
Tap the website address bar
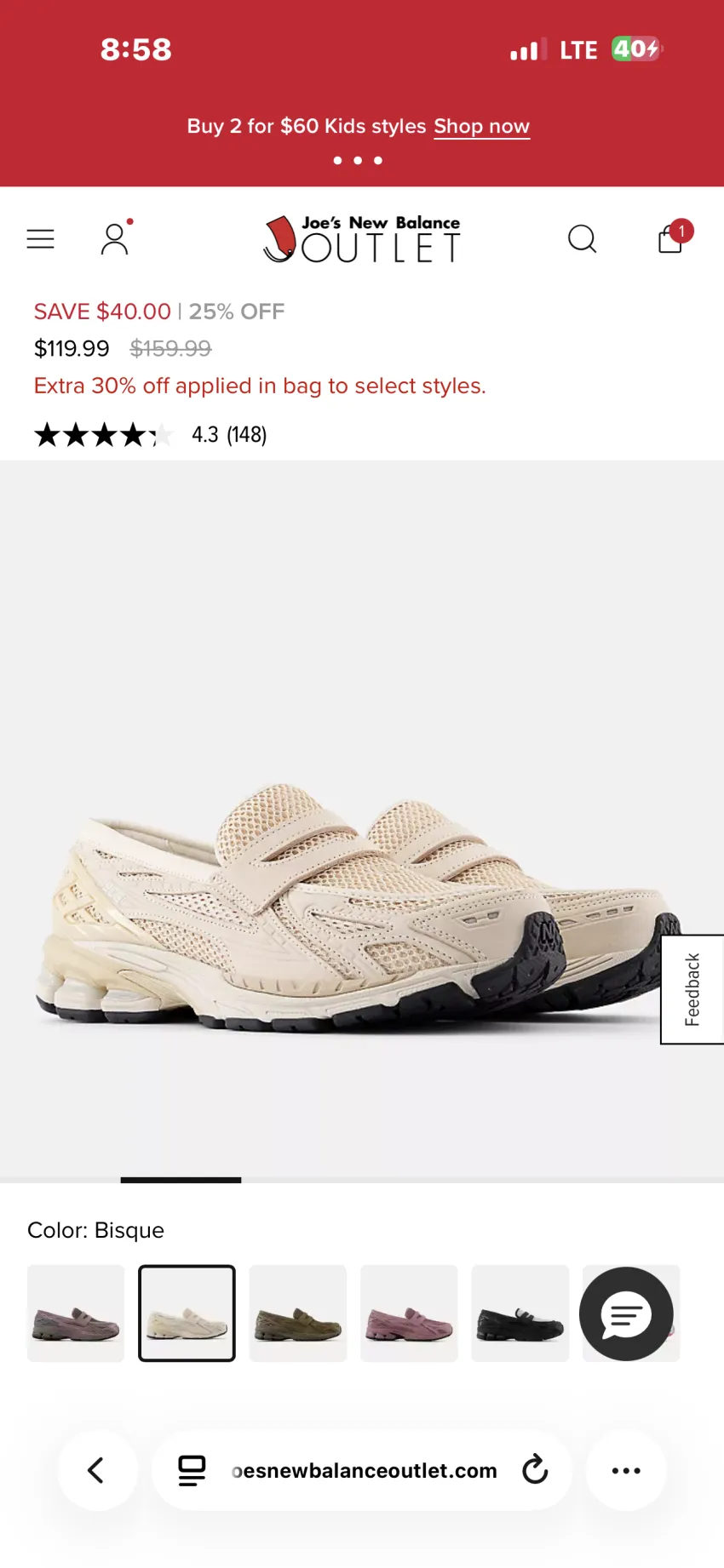click(x=364, y=1470)
